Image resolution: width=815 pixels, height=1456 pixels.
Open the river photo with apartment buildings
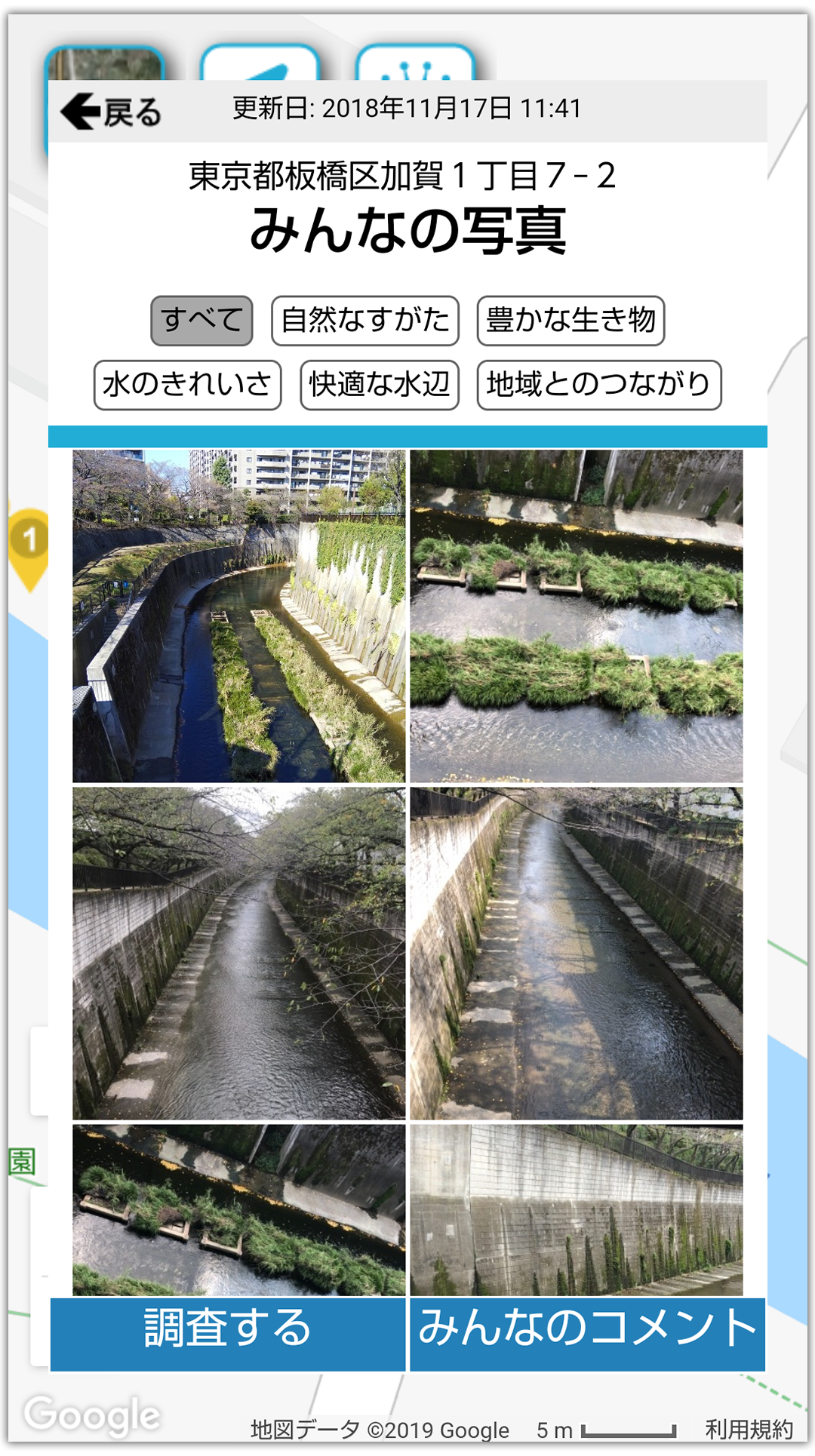(238, 616)
